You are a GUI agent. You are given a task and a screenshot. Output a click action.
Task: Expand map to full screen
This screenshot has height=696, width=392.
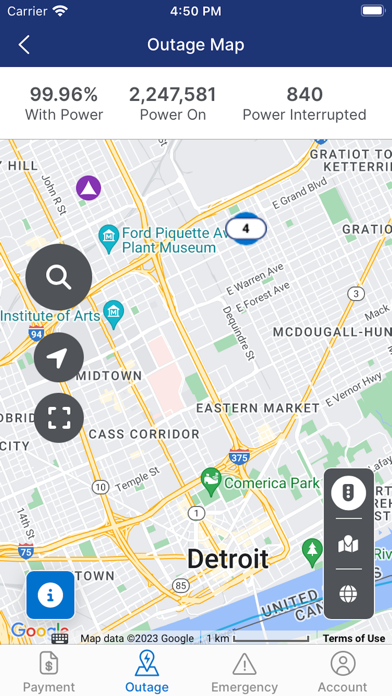point(59,418)
